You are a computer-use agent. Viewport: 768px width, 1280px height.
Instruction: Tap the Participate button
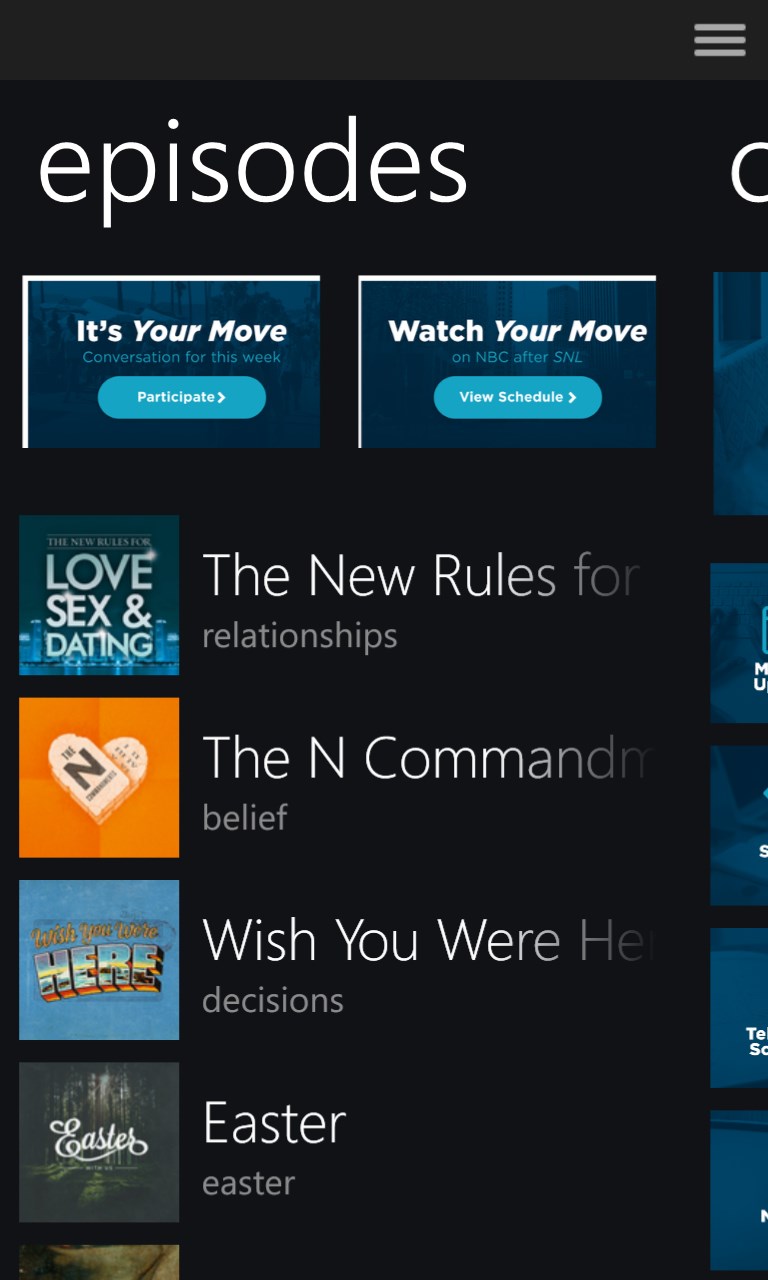click(181, 397)
